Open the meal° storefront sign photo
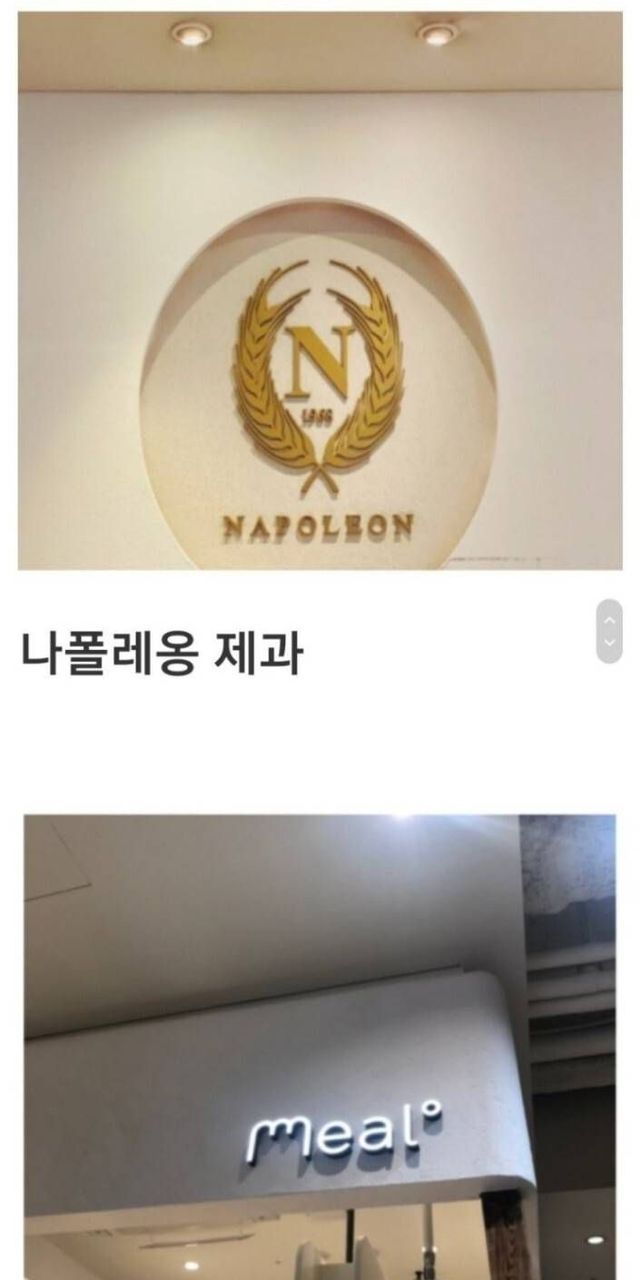Screen dimensions: 640x1280 point(320,1045)
